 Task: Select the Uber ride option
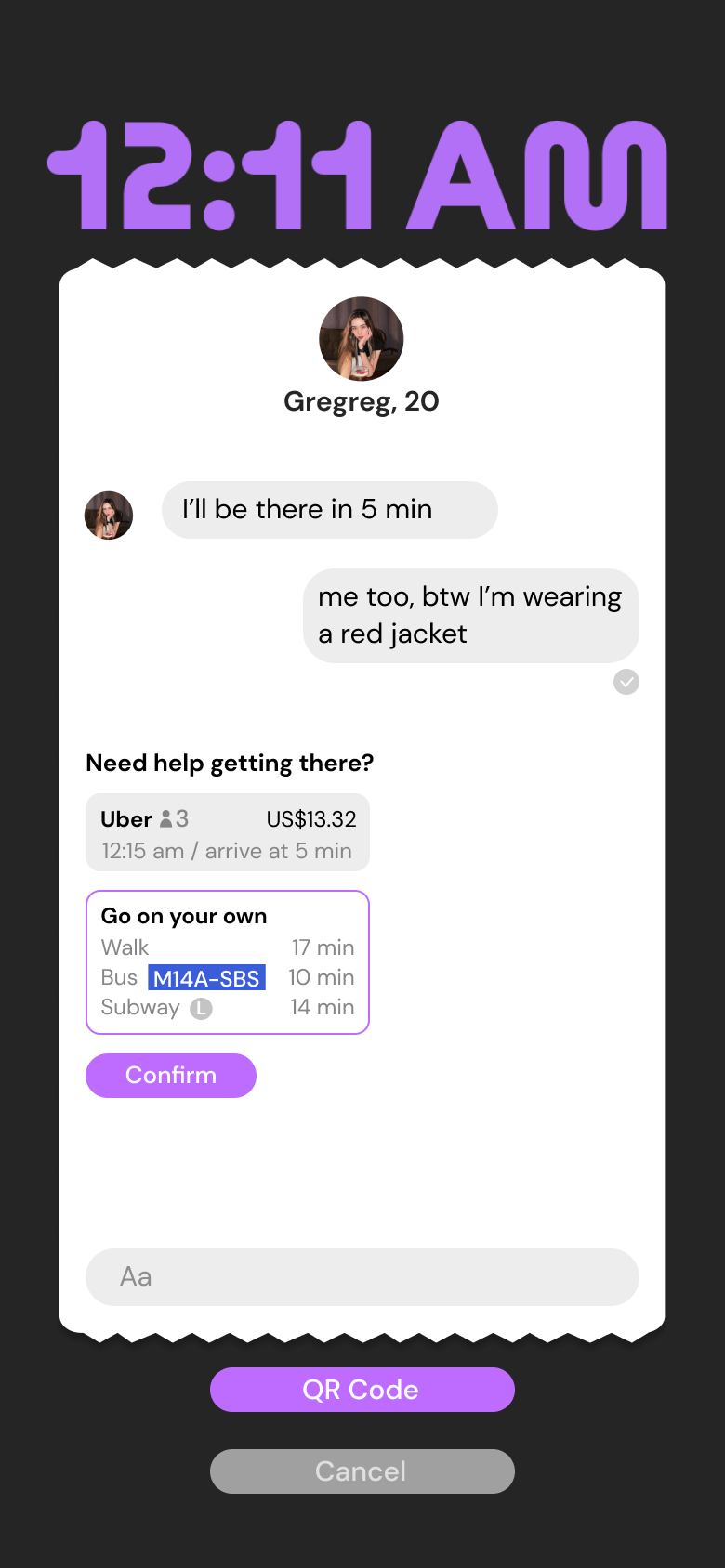[x=227, y=833]
